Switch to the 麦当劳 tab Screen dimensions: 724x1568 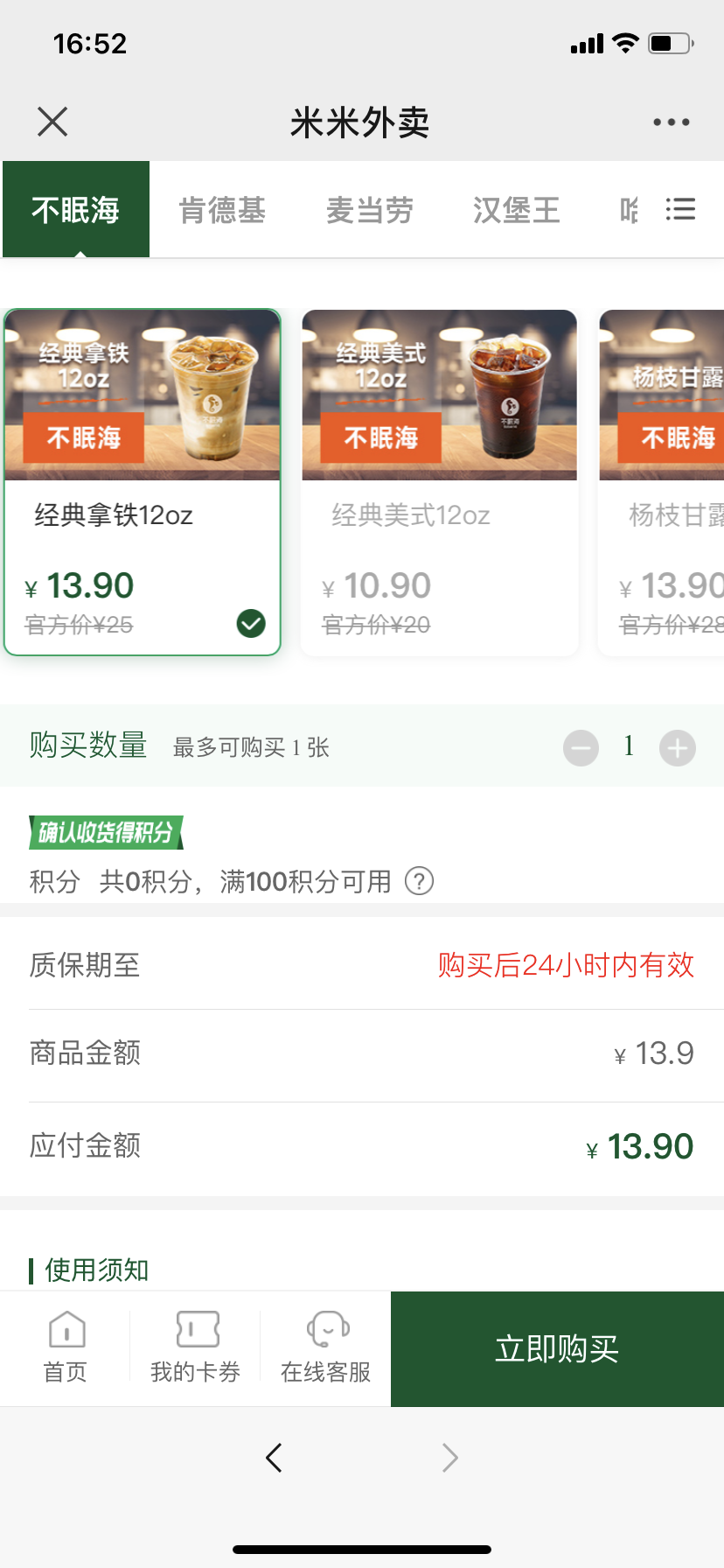[x=369, y=210]
